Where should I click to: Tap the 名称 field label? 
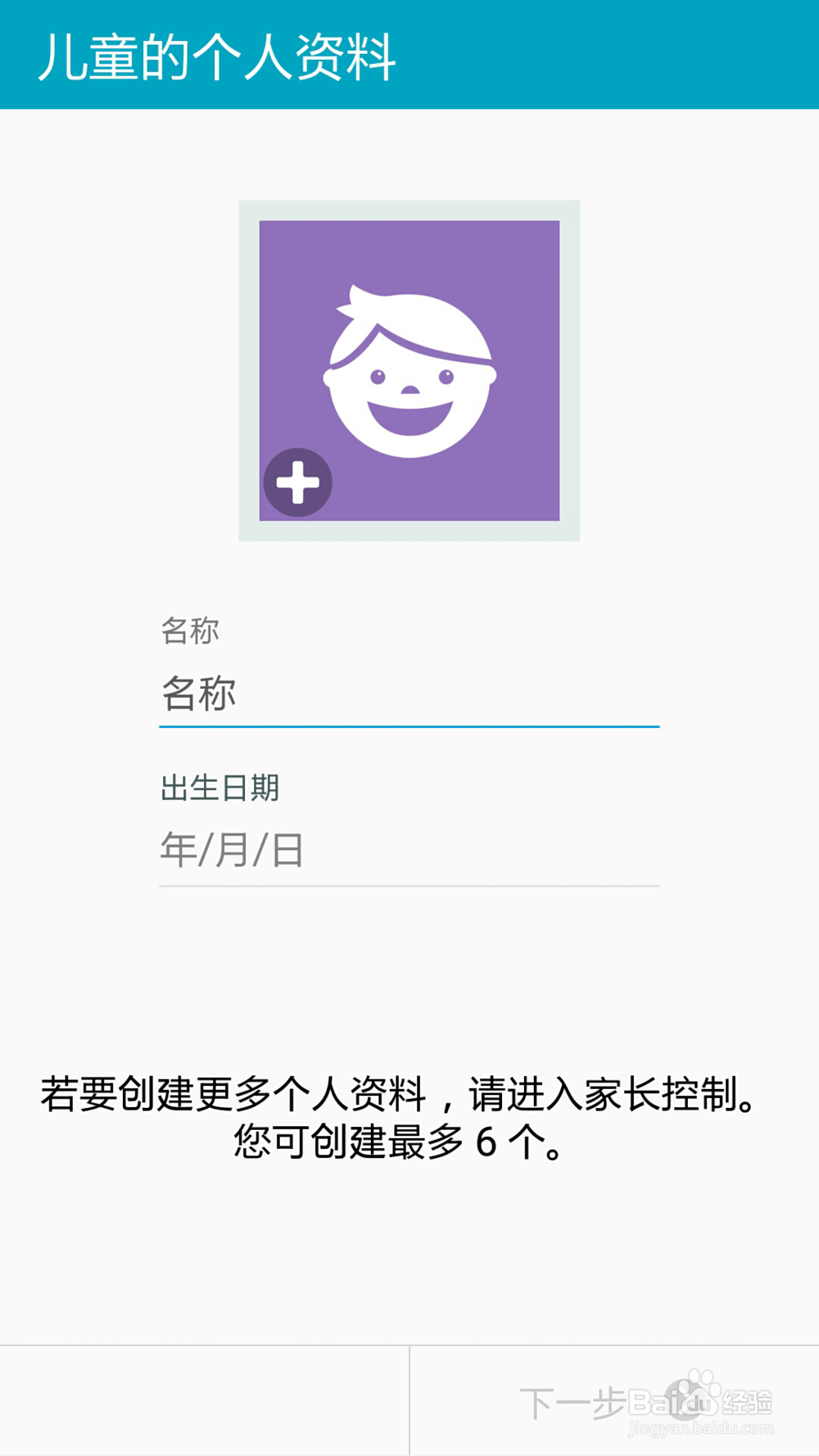(x=191, y=631)
